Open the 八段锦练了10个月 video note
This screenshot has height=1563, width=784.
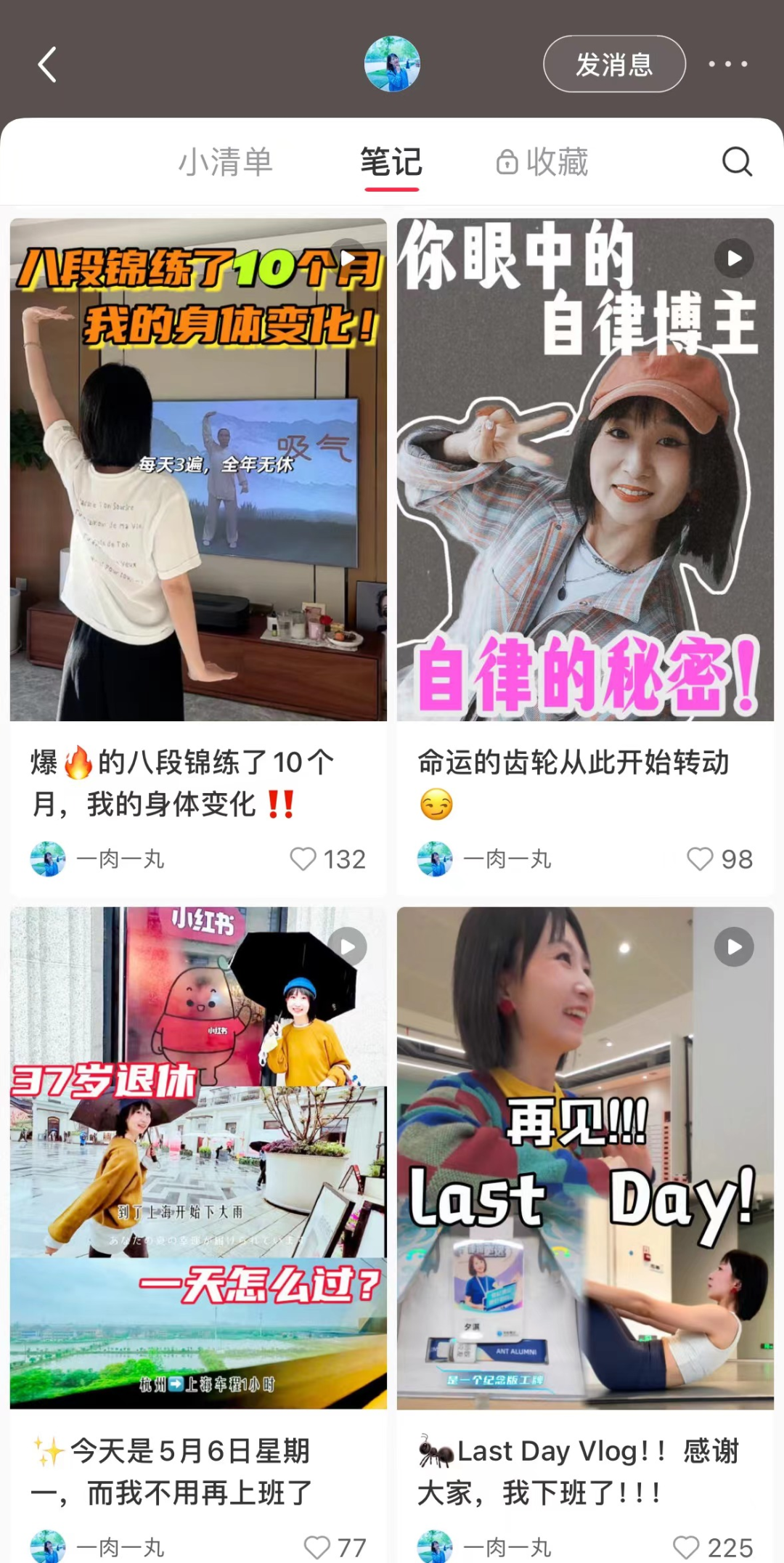[x=198, y=469]
